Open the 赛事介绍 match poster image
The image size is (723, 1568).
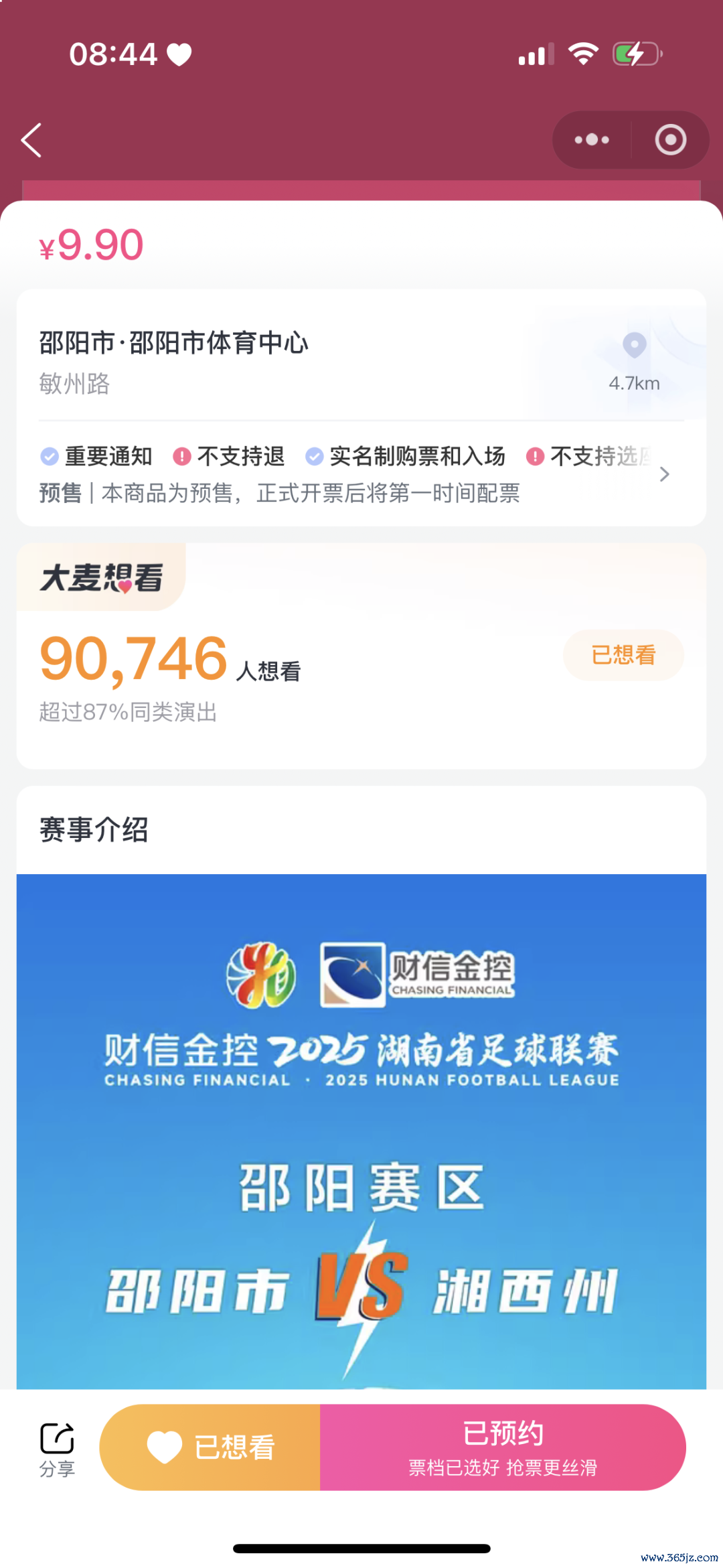(361, 1131)
